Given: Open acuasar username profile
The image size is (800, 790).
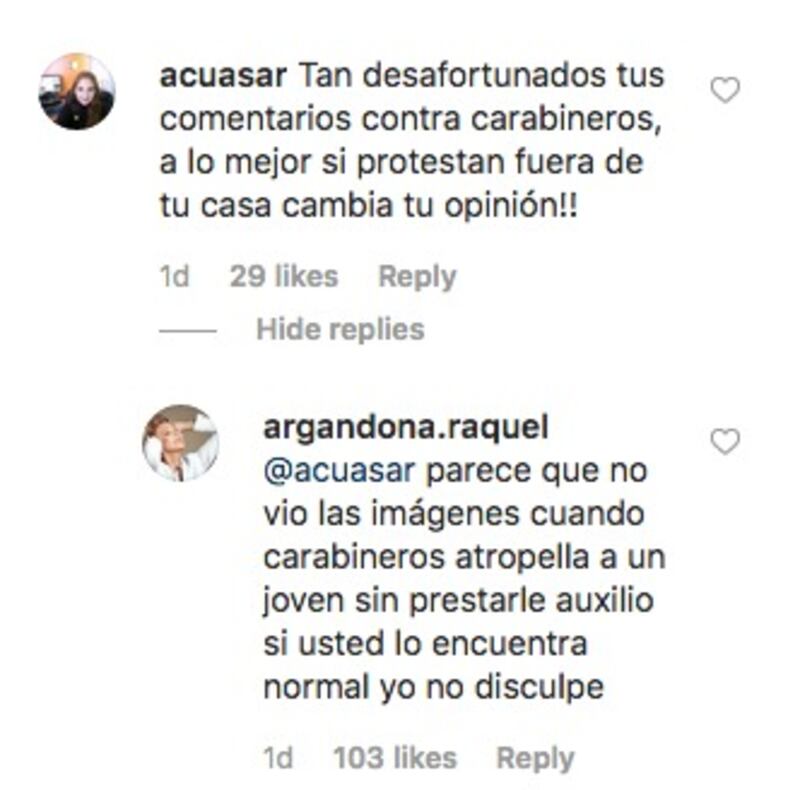Looking at the screenshot, I should click(224, 76).
